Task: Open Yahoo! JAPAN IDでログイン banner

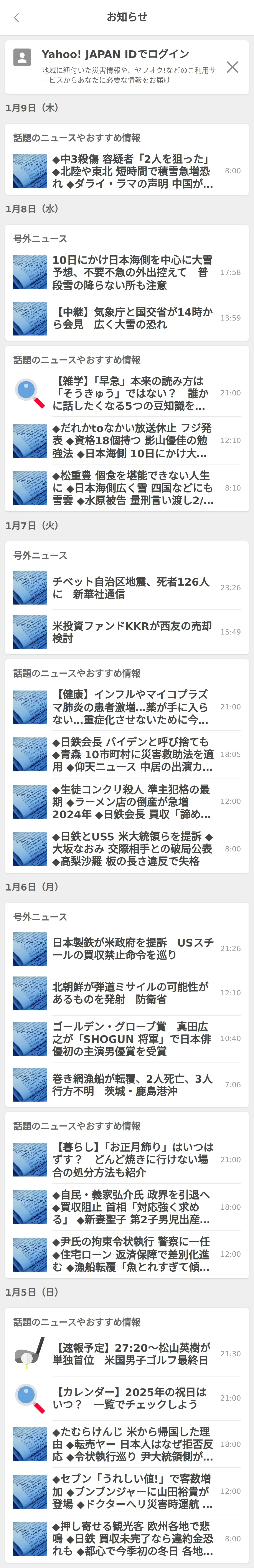Action: tap(116, 66)
